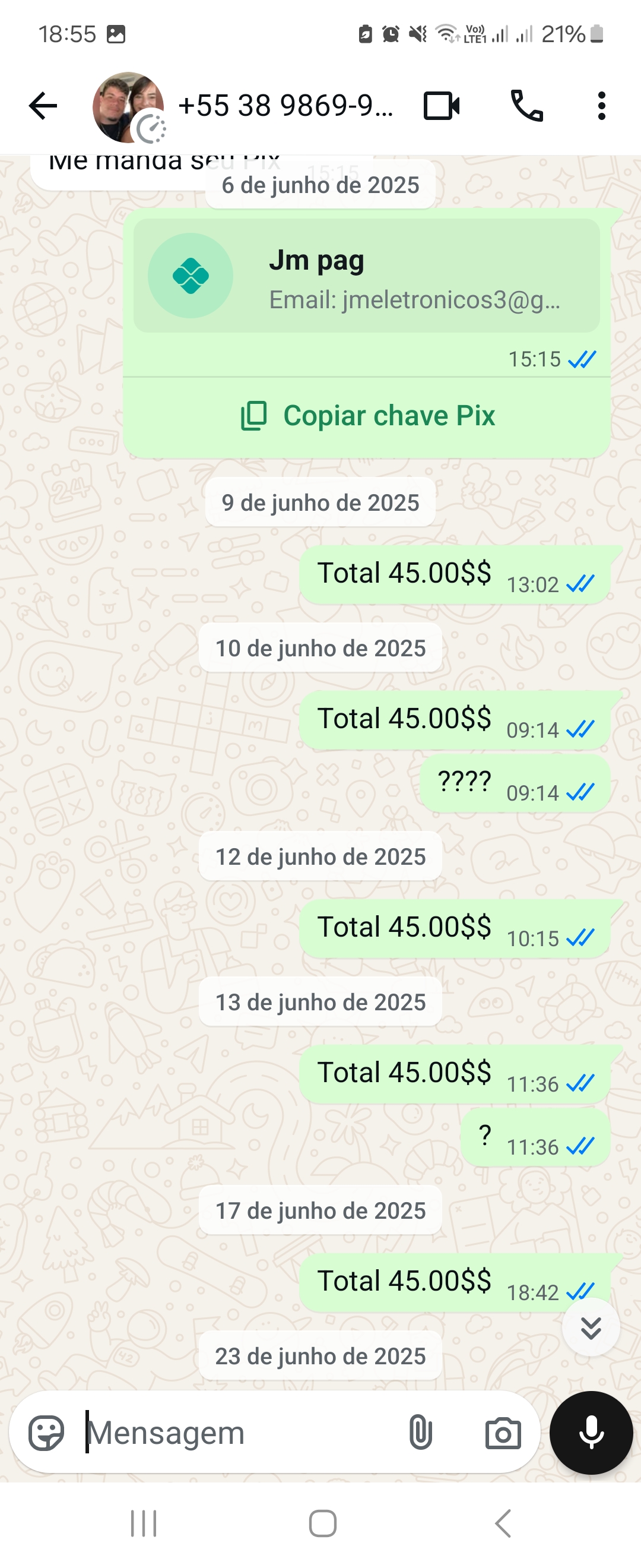Open the contact's profile photo

coord(128,107)
